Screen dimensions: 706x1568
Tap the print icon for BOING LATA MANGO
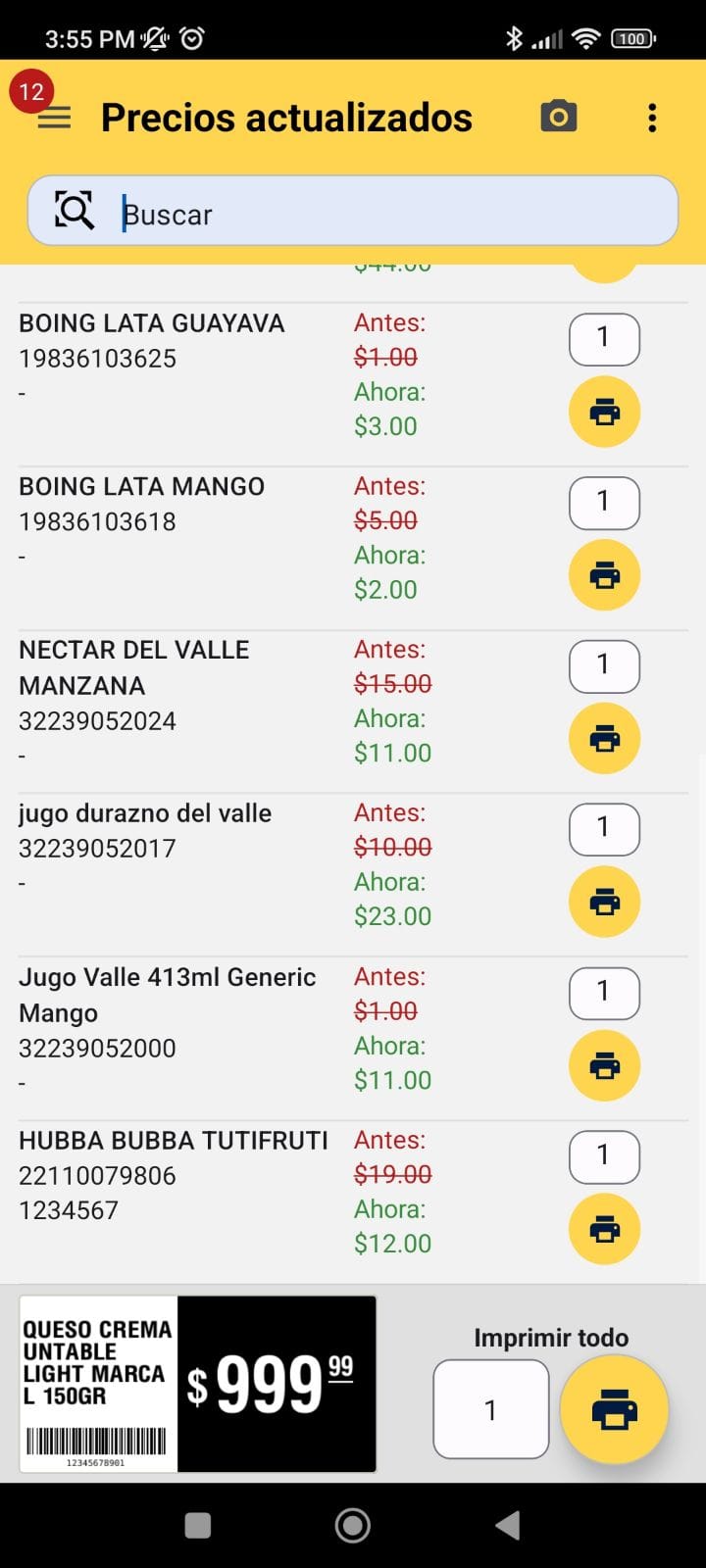tap(604, 575)
